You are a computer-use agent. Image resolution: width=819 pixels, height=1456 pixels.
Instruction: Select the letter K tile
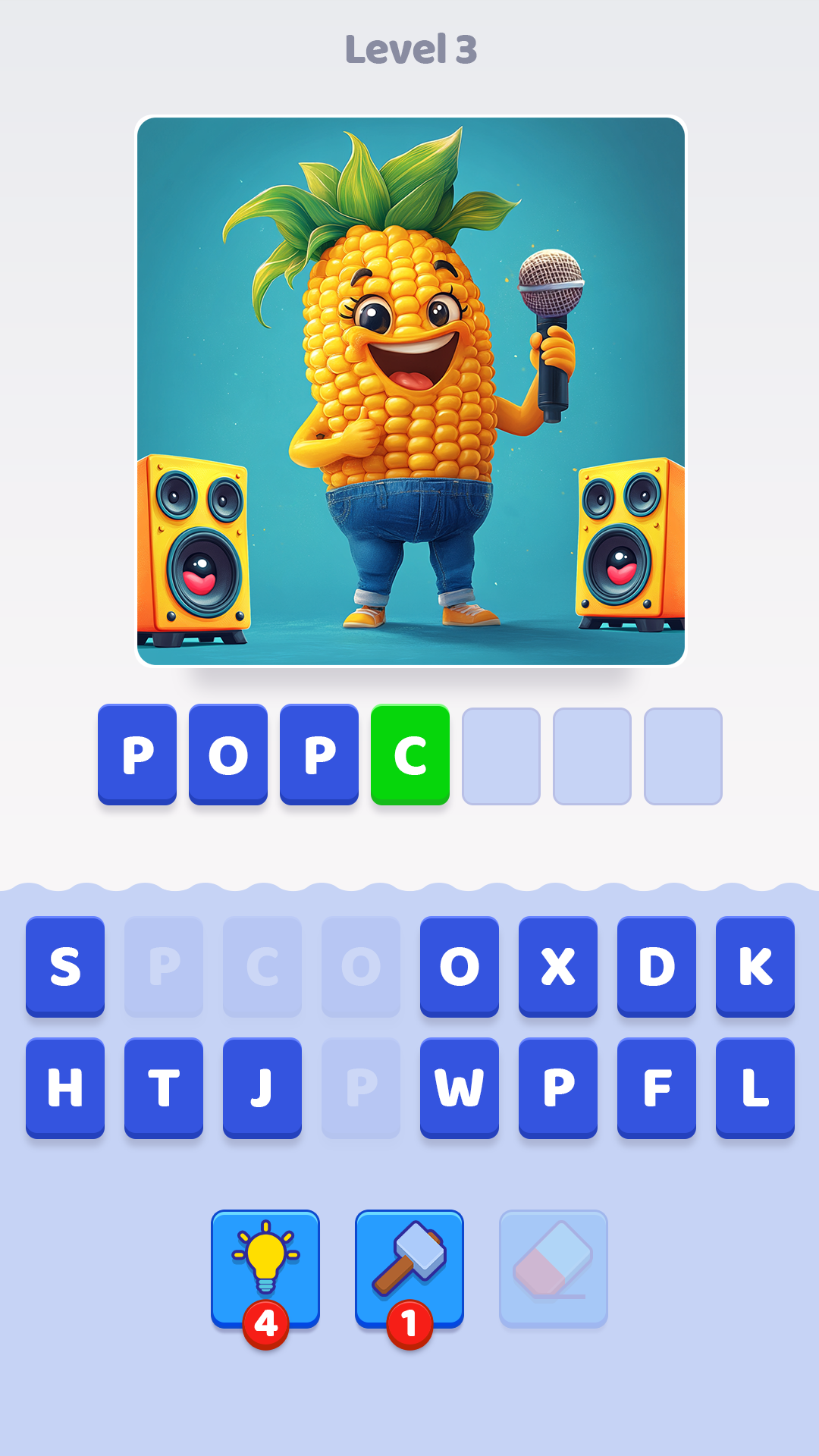point(755,967)
